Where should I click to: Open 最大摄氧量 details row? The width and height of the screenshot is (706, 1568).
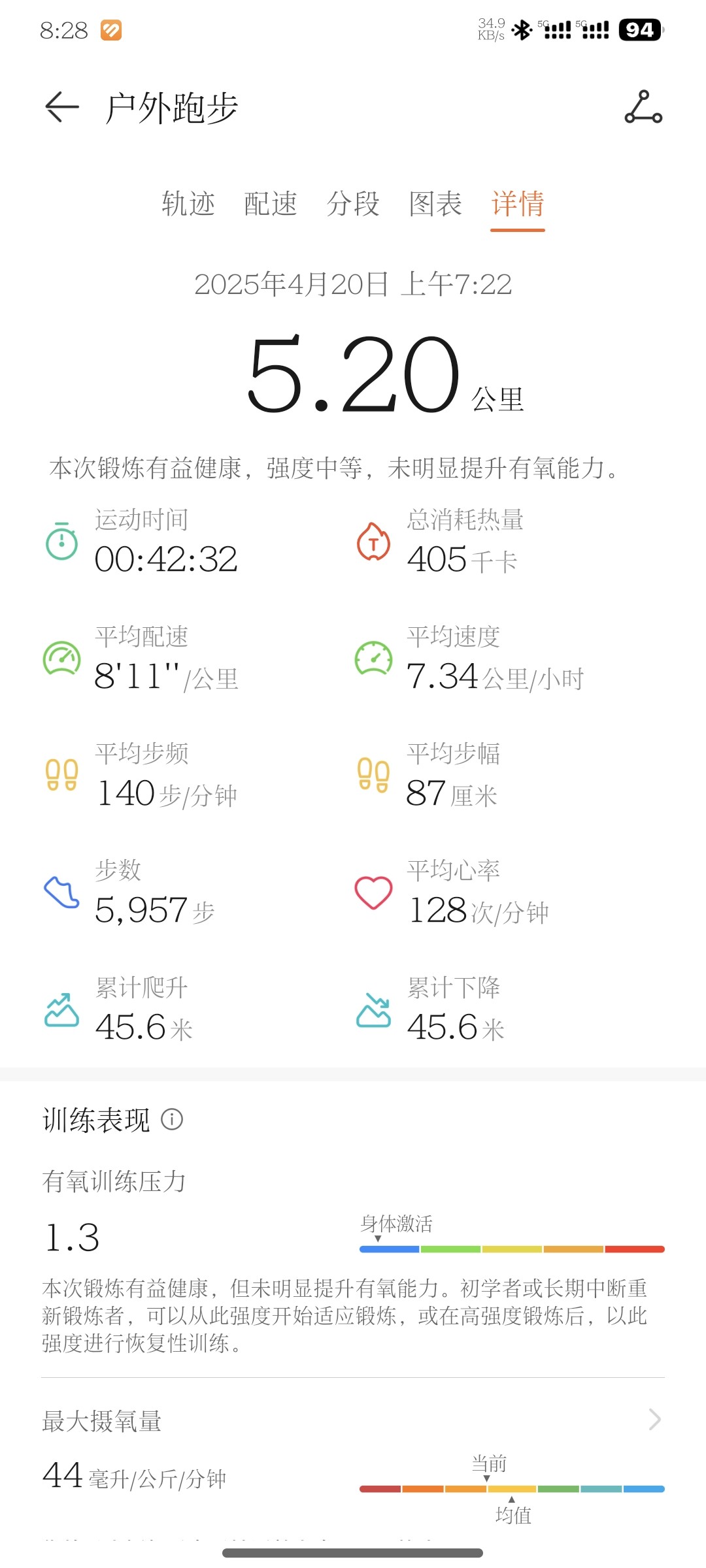[353, 1420]
